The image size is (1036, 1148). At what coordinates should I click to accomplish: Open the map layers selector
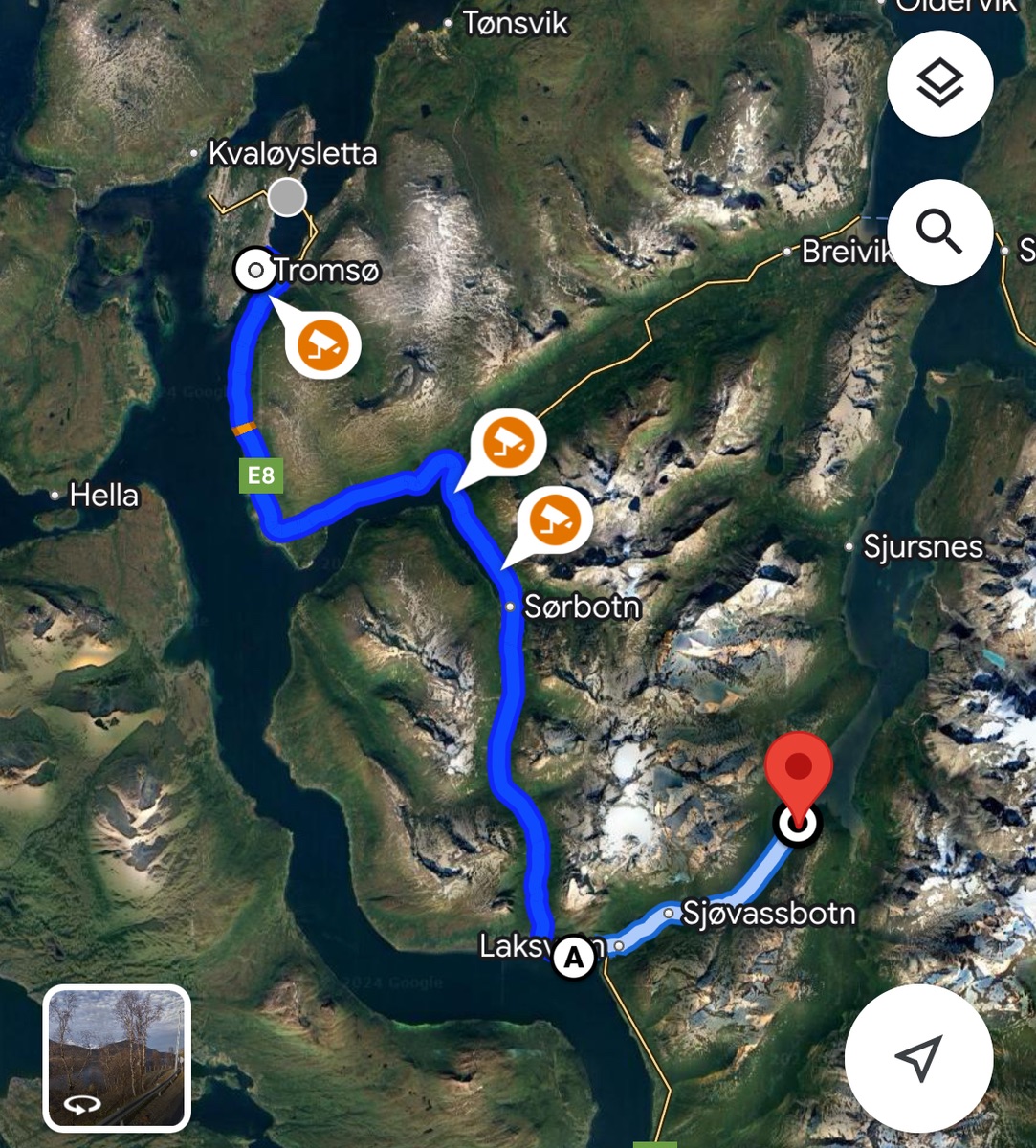(939, 84)
